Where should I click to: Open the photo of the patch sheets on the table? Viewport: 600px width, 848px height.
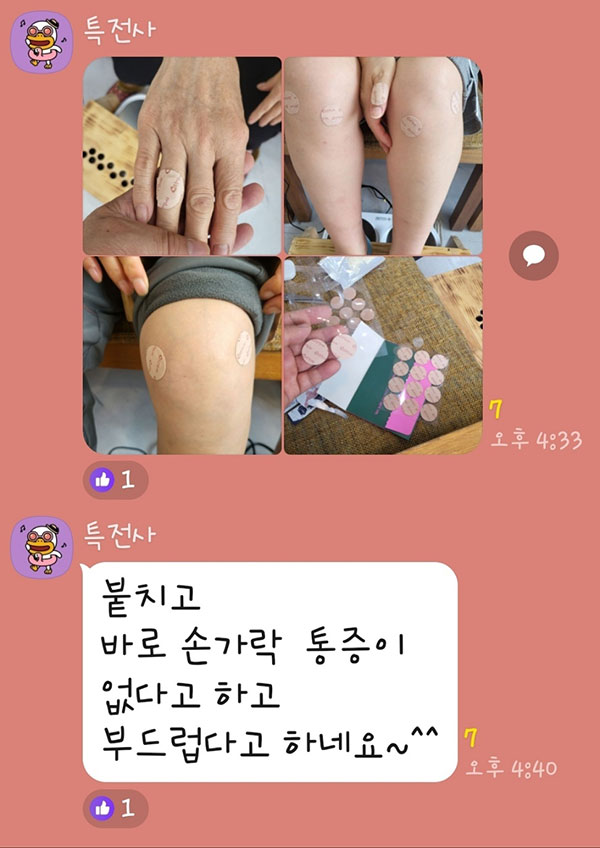(383, 355)
